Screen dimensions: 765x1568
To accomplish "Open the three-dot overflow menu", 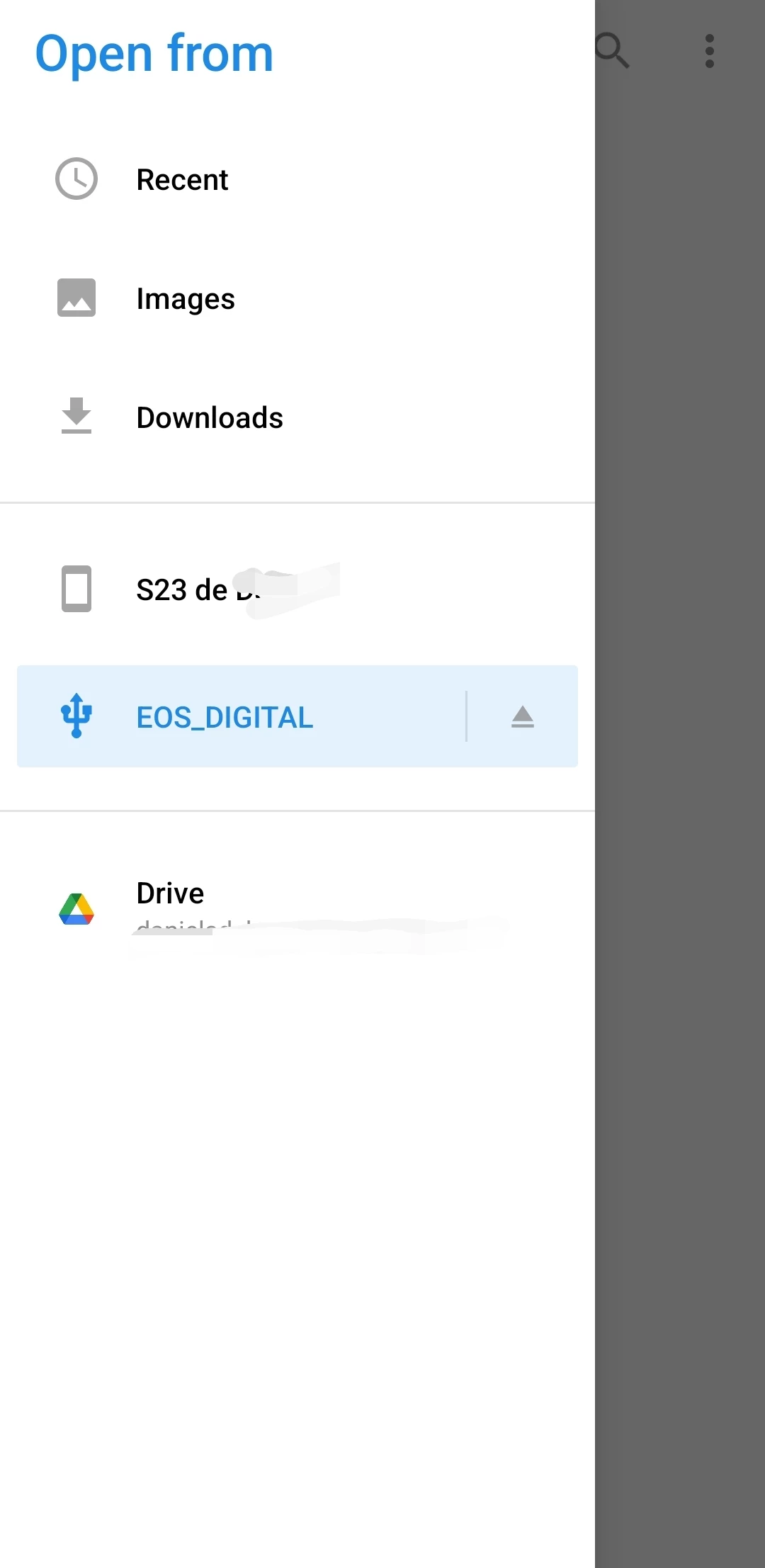I will pyautogui.click(x=709, y=51).
